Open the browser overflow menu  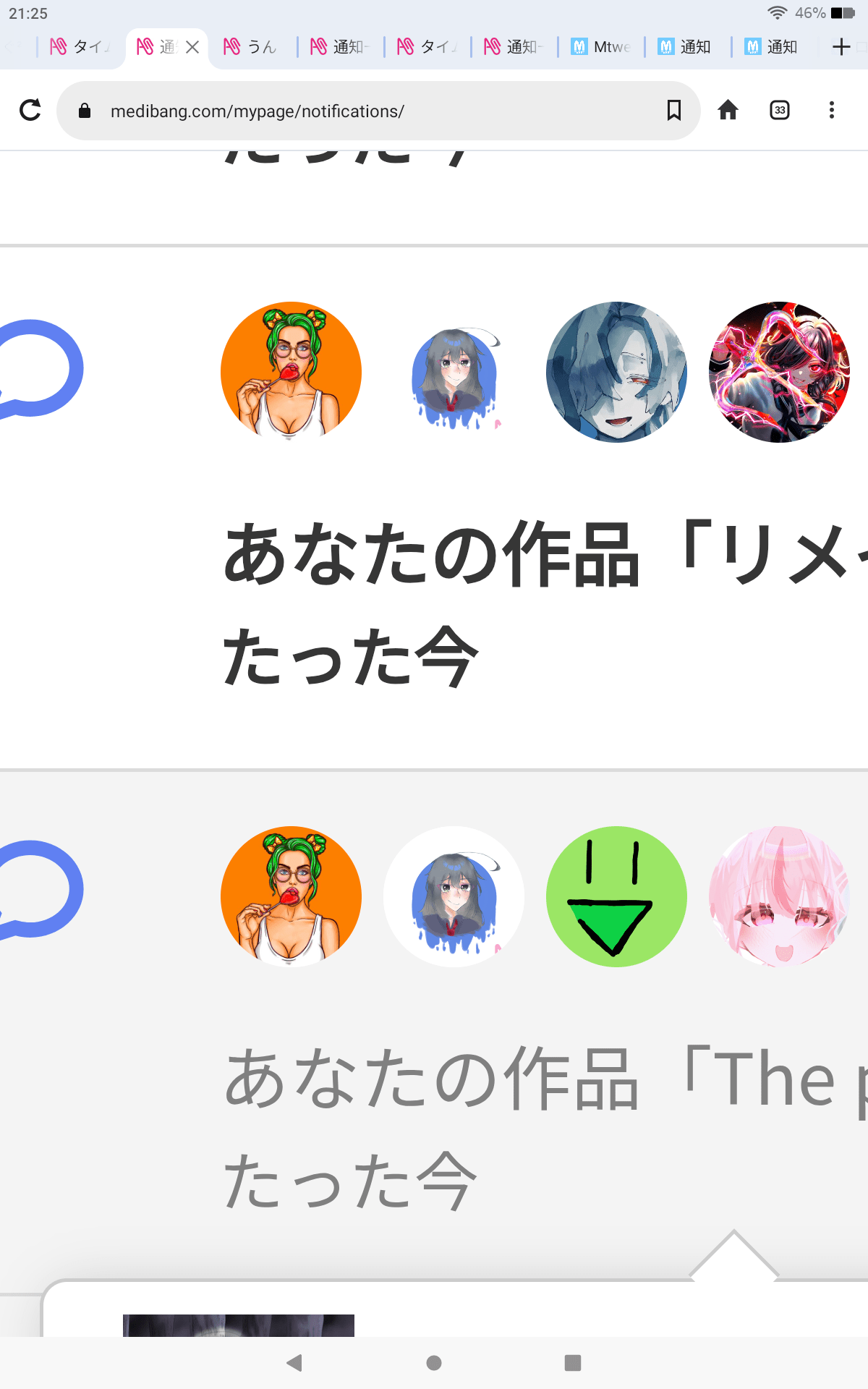(x=831, y=110)
